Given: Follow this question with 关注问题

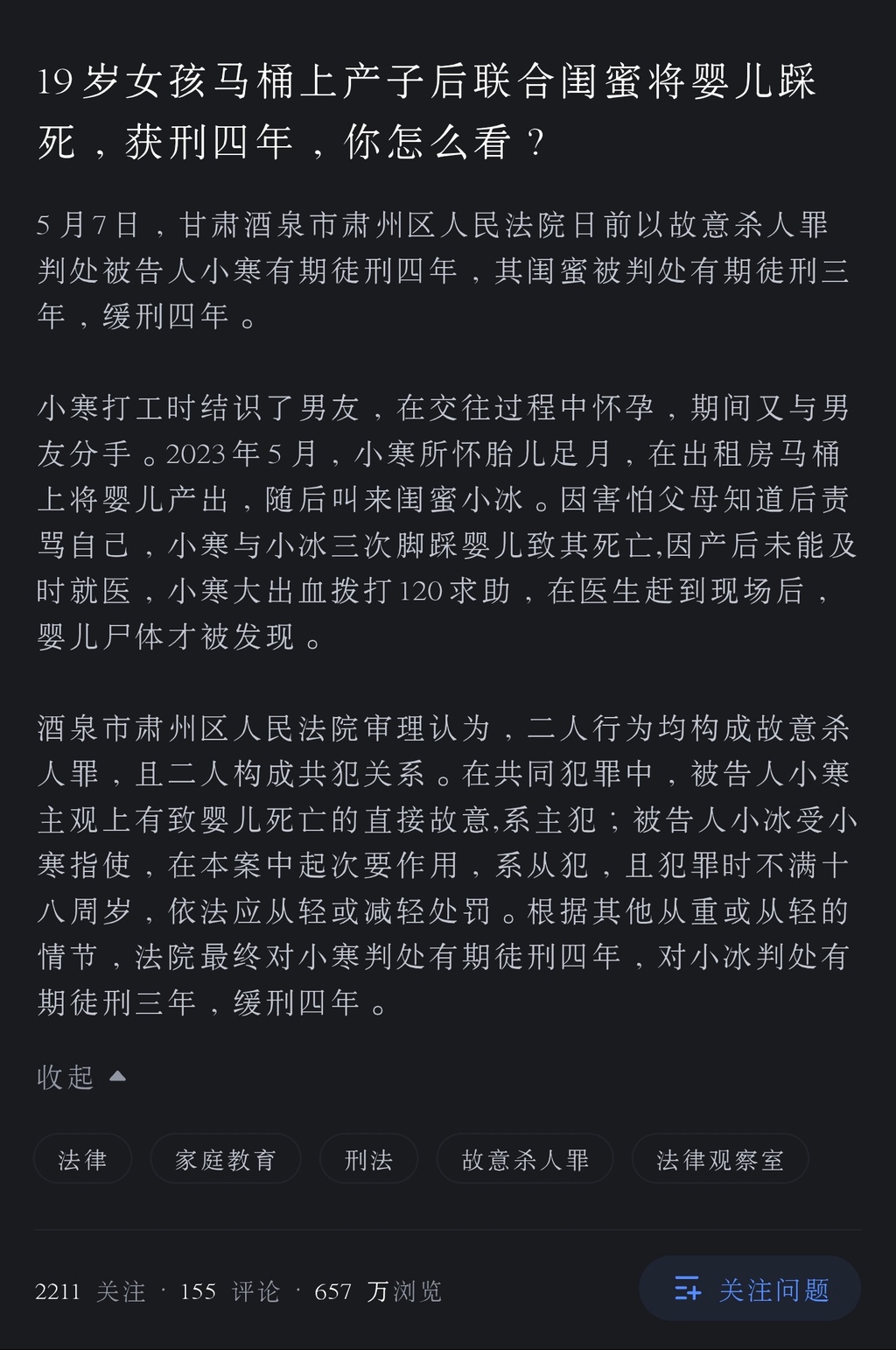Looking at the screenshot, I should [x=750, y=1289].
